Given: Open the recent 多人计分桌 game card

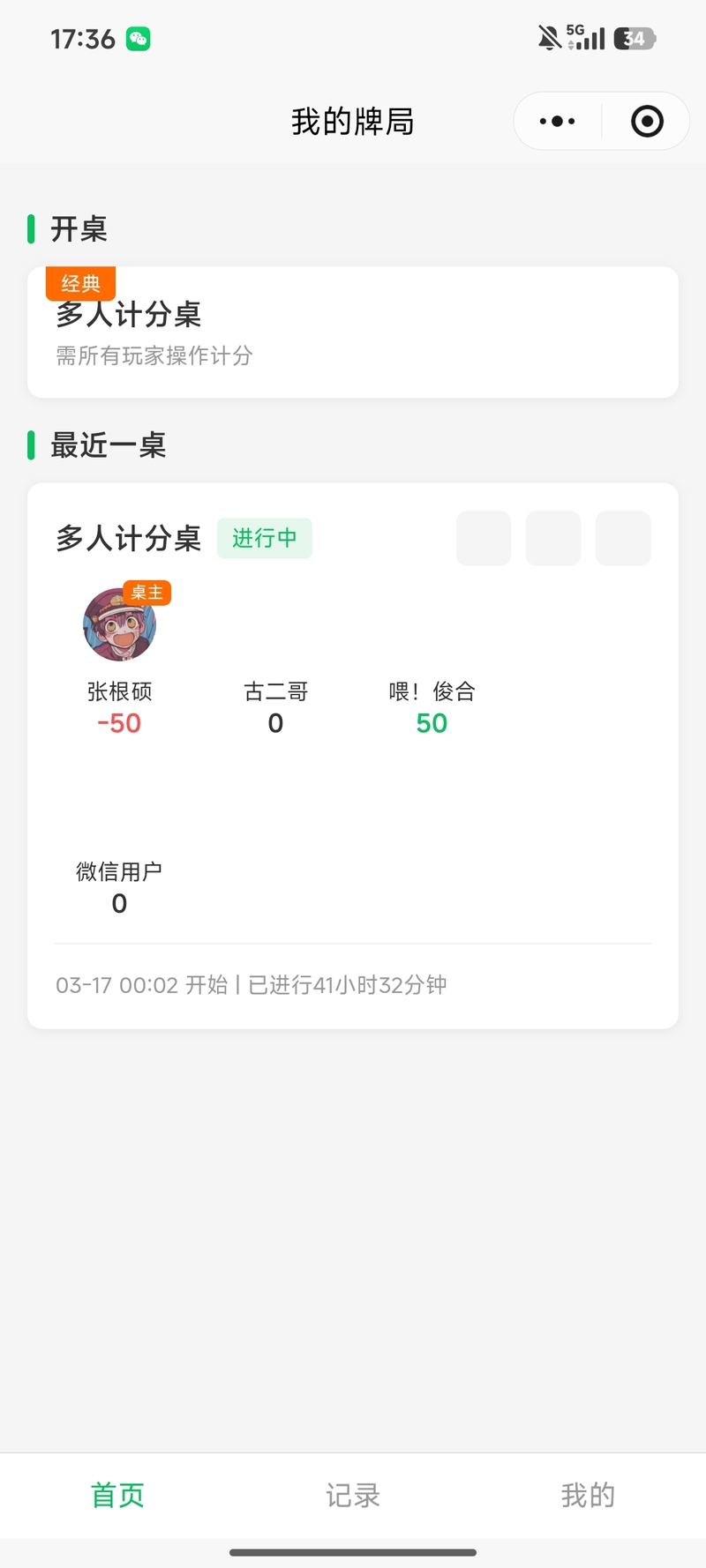Looking at the screenshot, I should [x=353, y=756].
